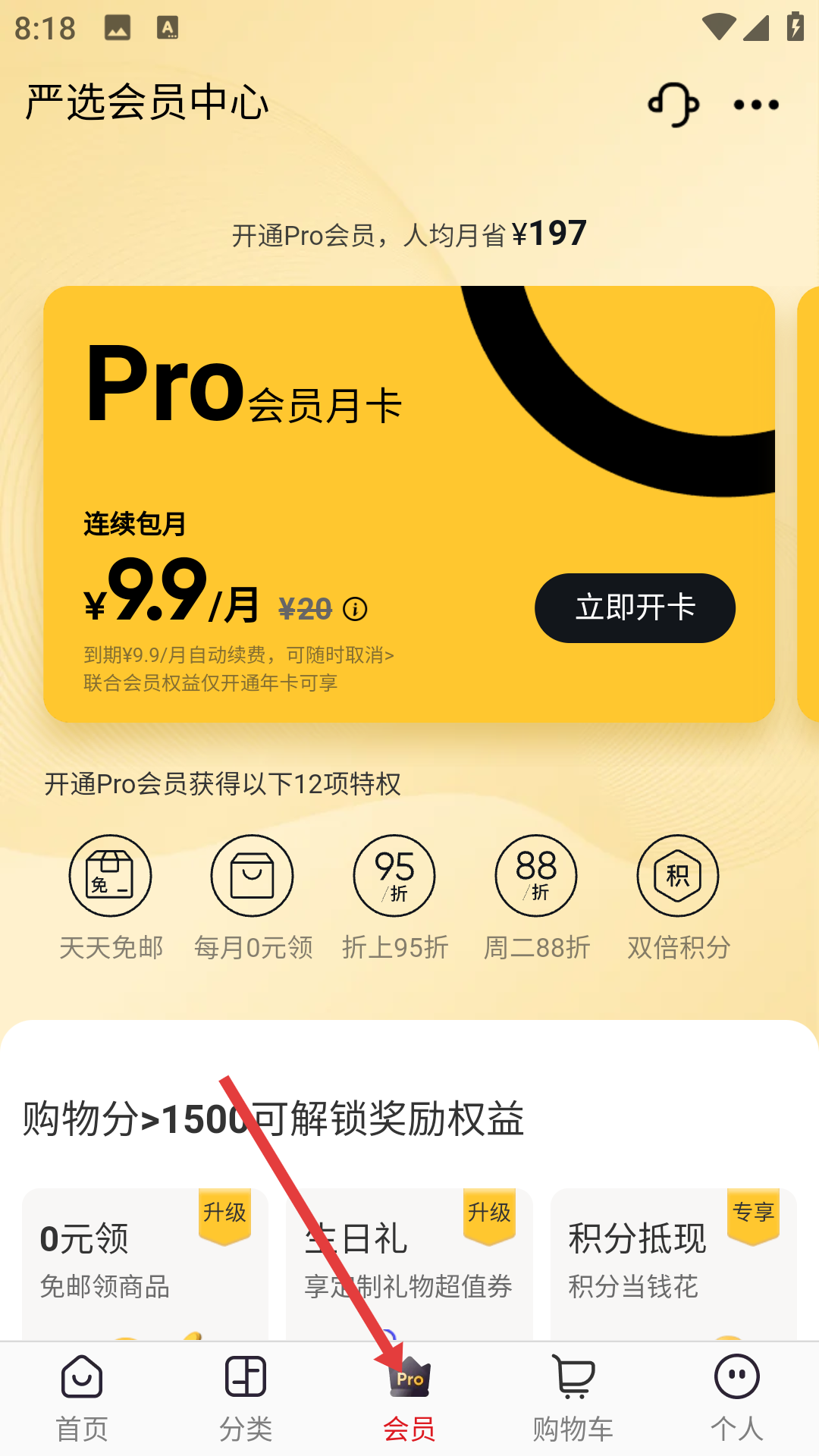The image size is (819, 1456).
Task: Open price details via info icon
Action: (x=355, y=609)
